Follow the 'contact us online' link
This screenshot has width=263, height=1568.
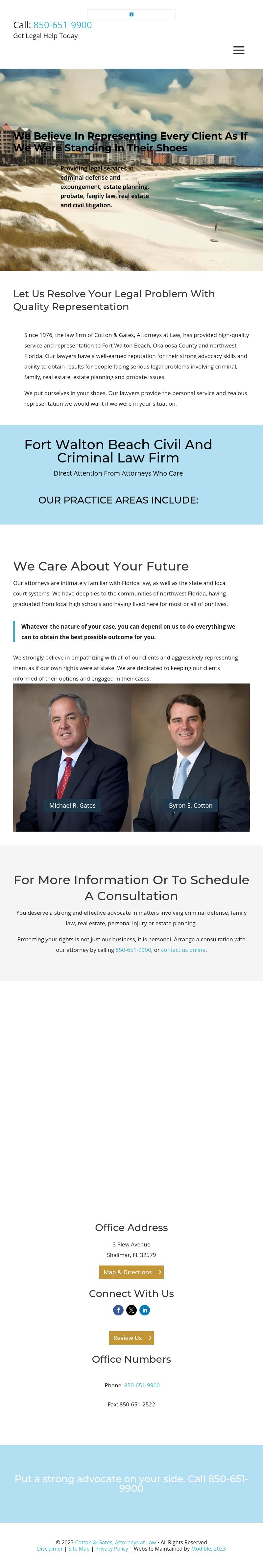[x=183, y=950]
